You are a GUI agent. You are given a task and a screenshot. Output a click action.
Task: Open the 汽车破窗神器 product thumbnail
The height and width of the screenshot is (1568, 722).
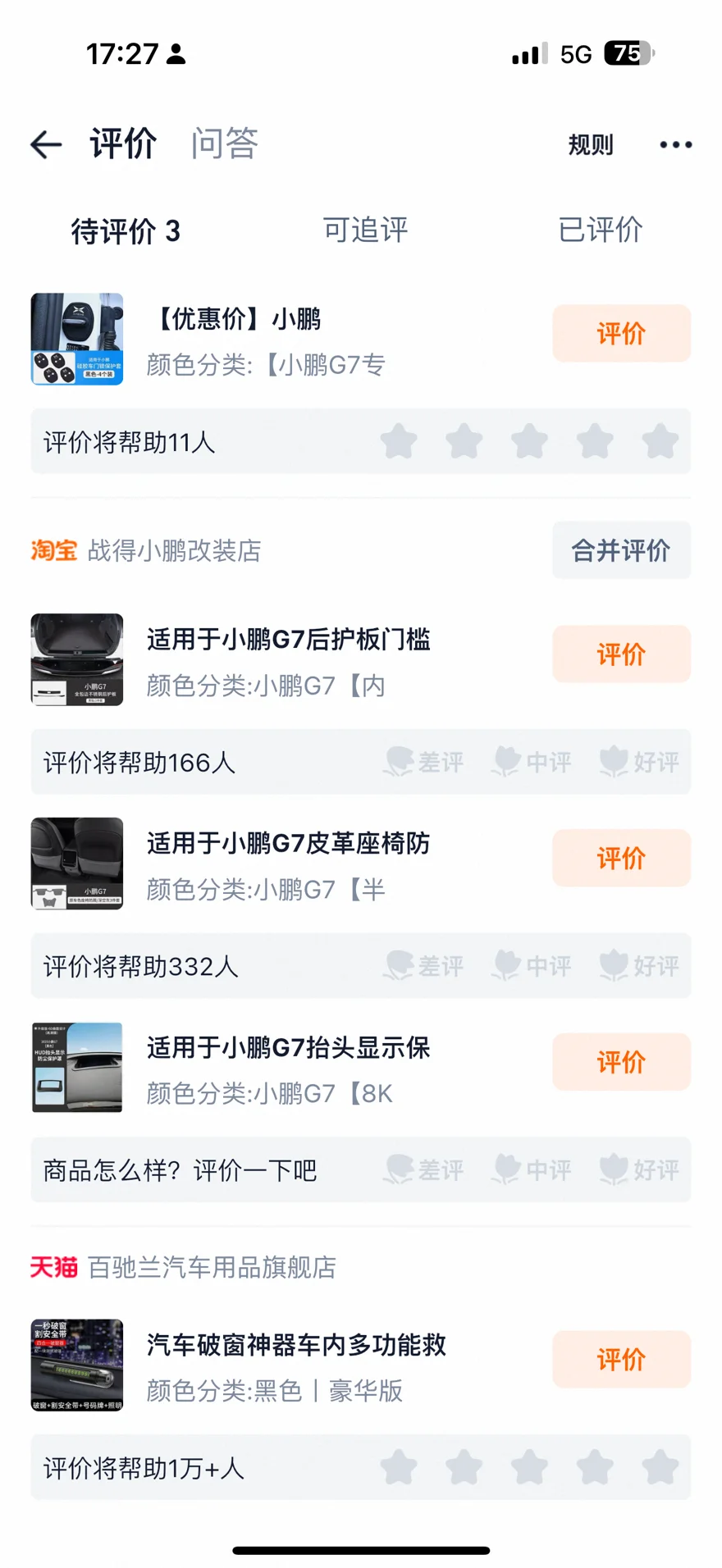pyautogui.click(x=77, y=1365)
